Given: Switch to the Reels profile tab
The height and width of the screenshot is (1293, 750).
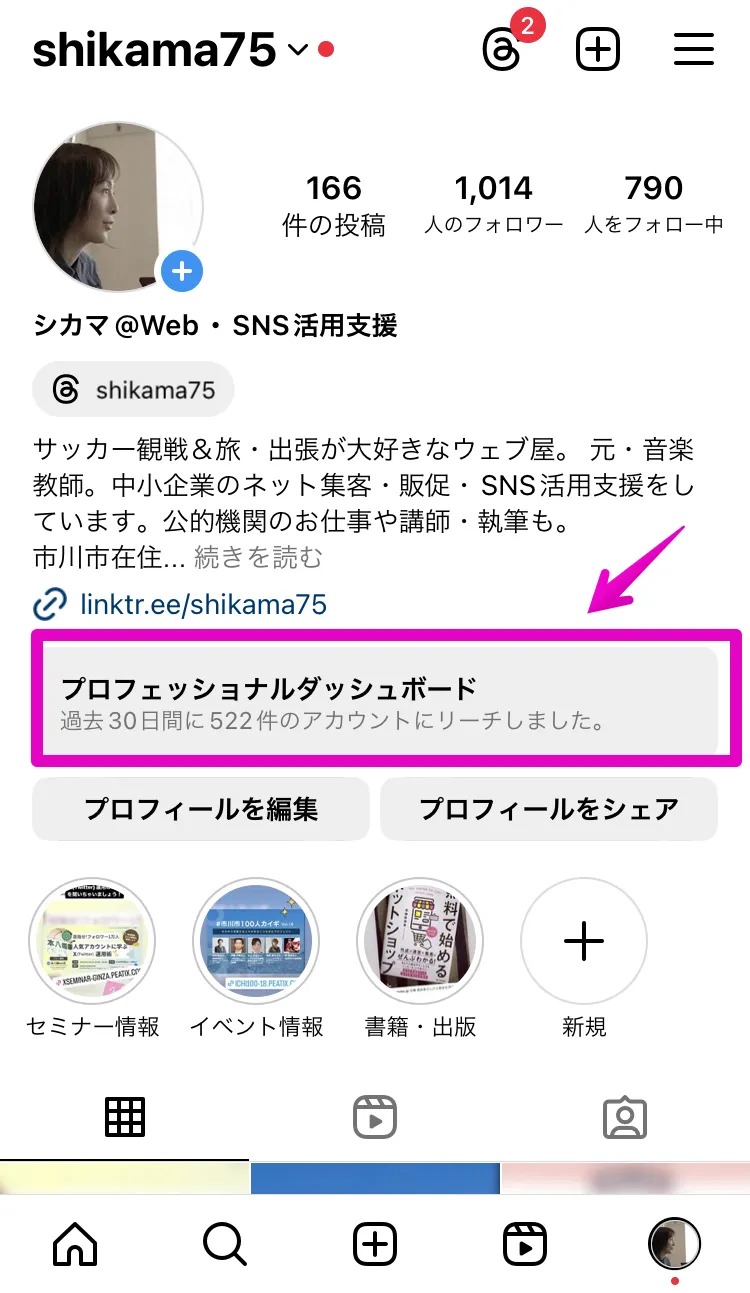Looking at the screenshot, I should (x=375, y=1117).
